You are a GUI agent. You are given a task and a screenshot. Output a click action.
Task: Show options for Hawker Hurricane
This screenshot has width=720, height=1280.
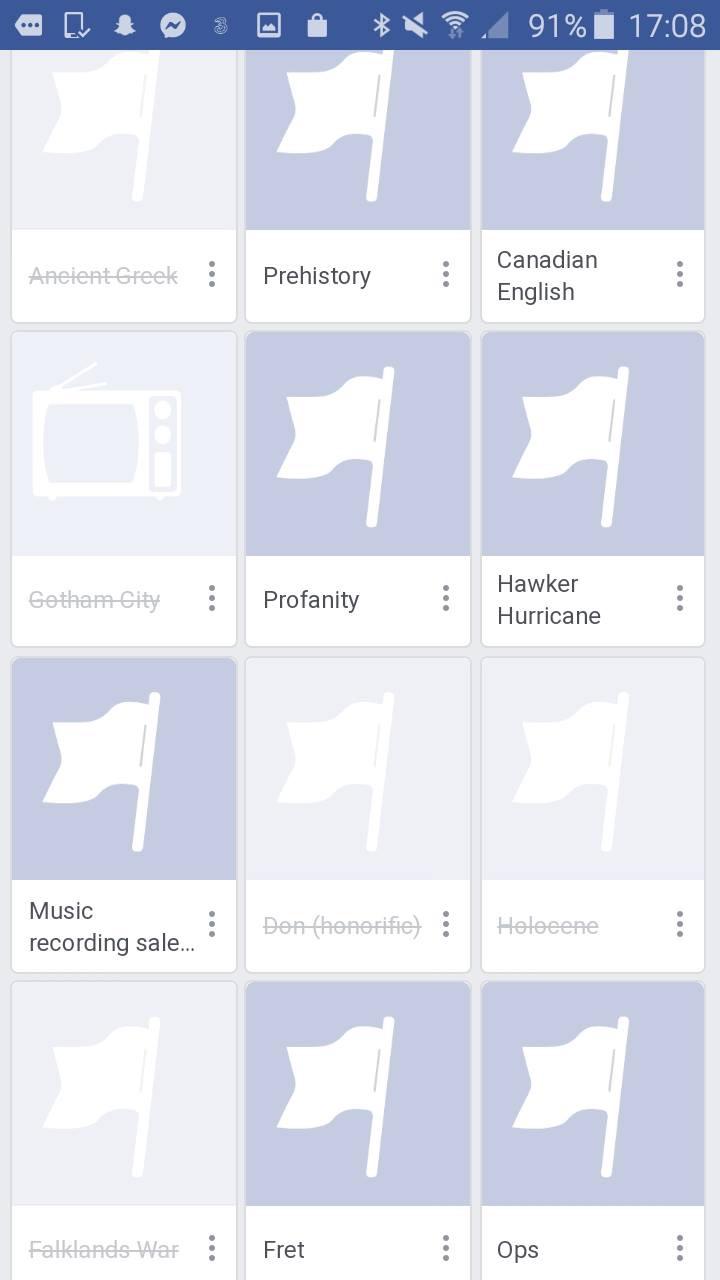point(680,599)
